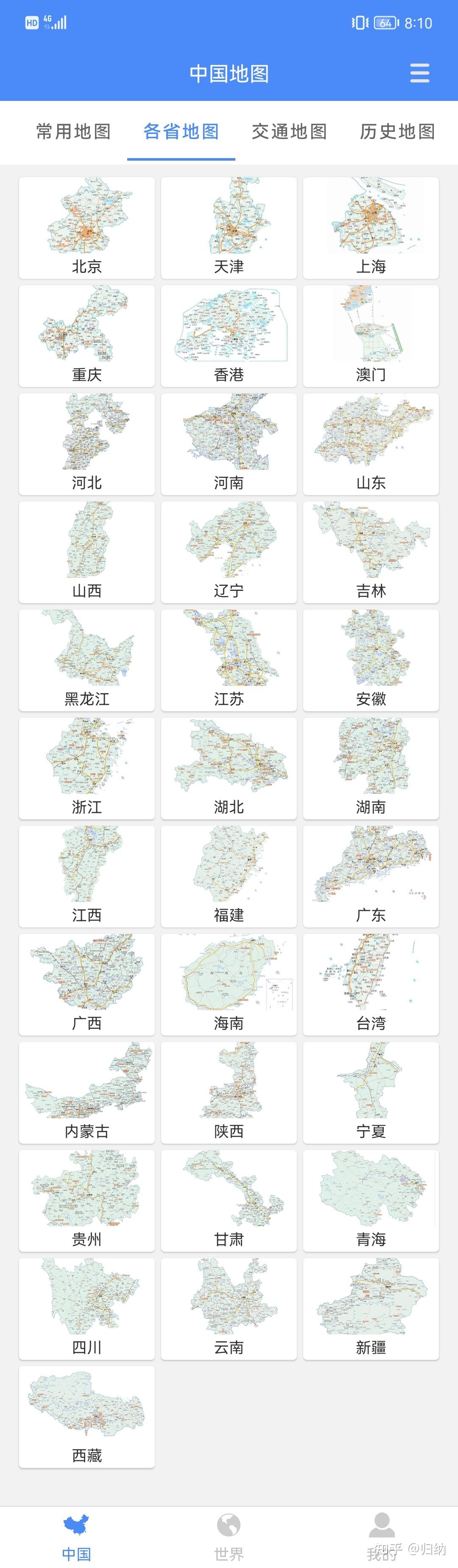Switch to the 常用地图 tab
Viewport: 458px width, 1568px height.
click(73, 131)
